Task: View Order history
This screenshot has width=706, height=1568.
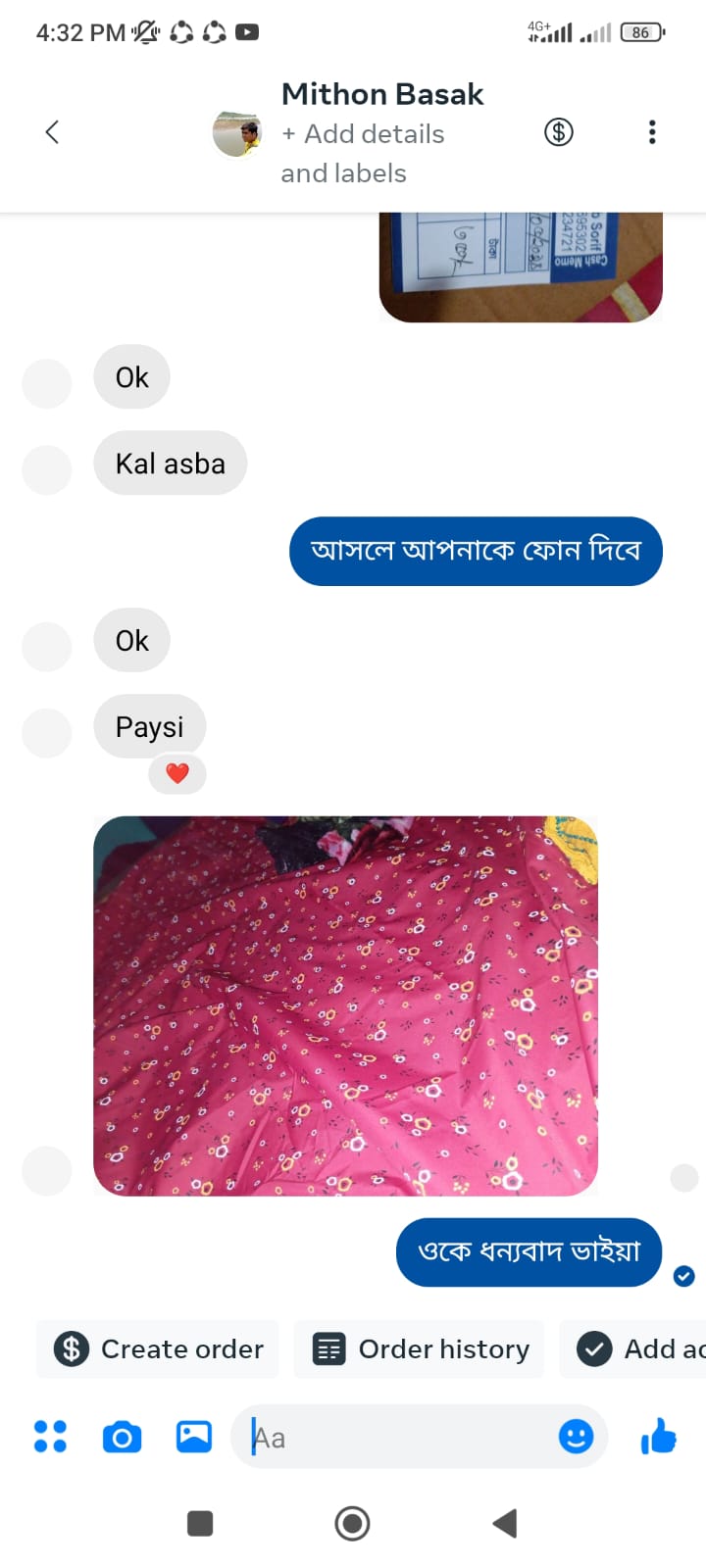Action: (420, 1349)
